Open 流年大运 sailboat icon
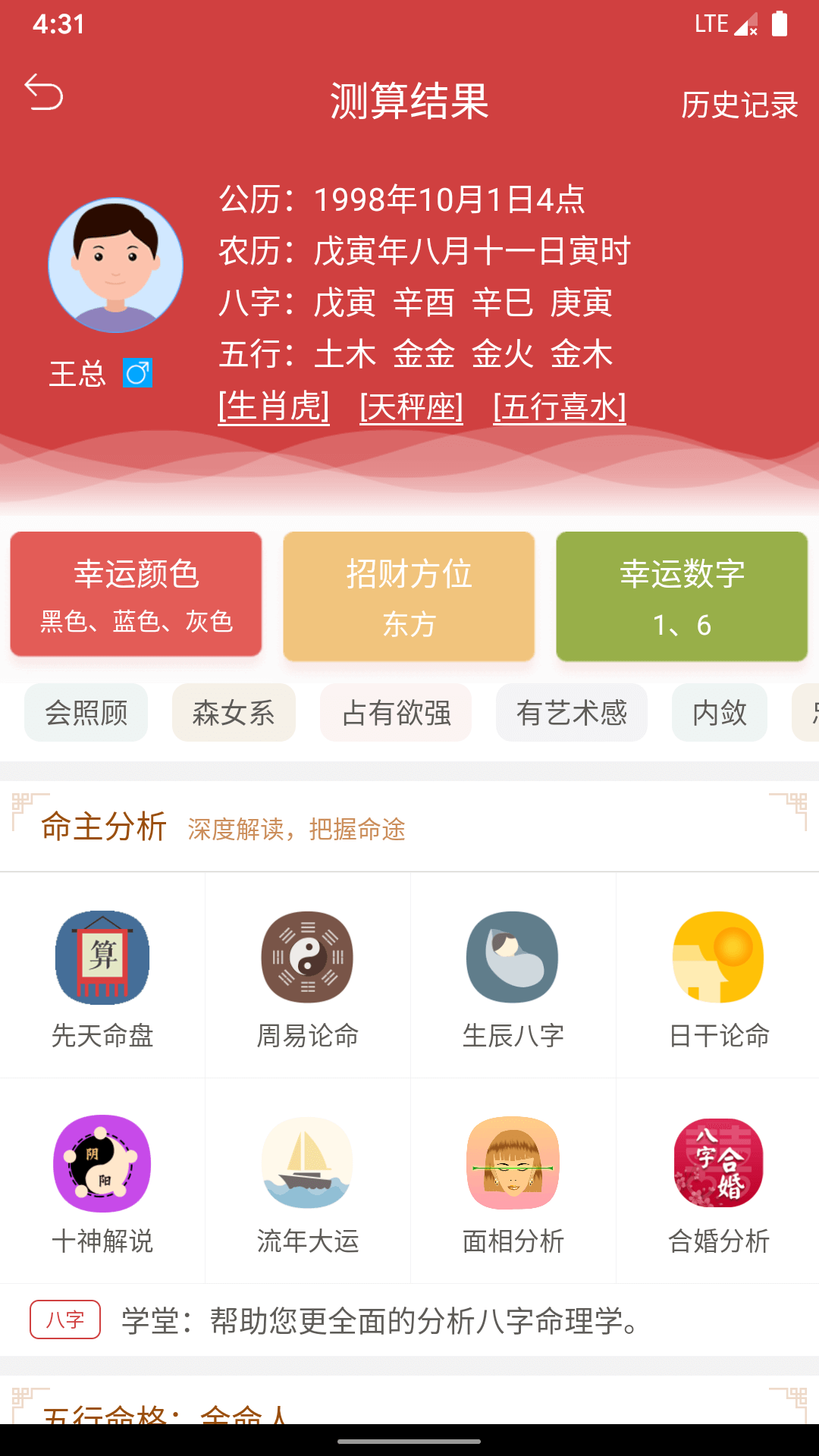This screenshot has height=1456, width=819. tap(307, 1164)
